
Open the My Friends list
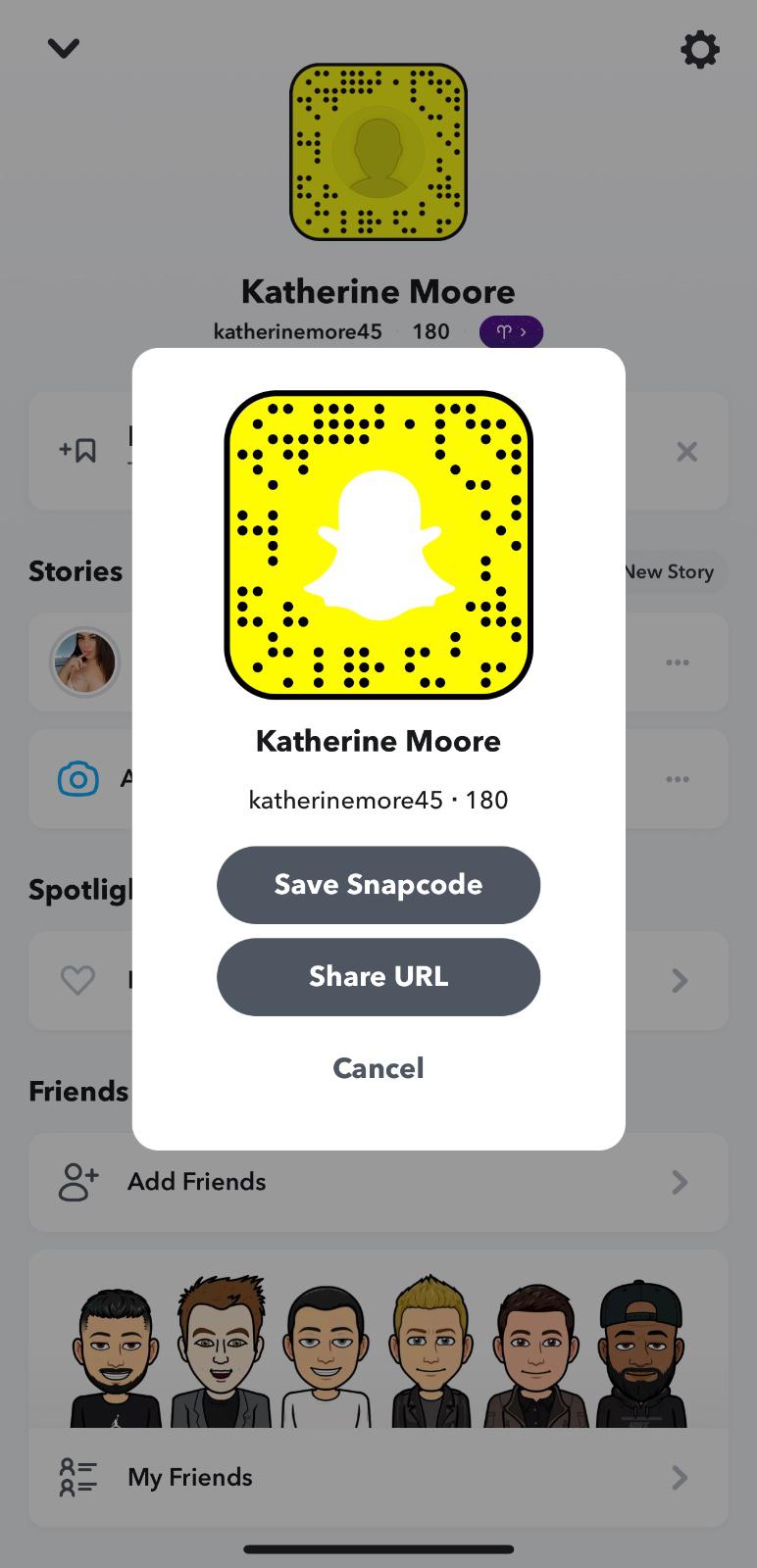pos(378,1478)
